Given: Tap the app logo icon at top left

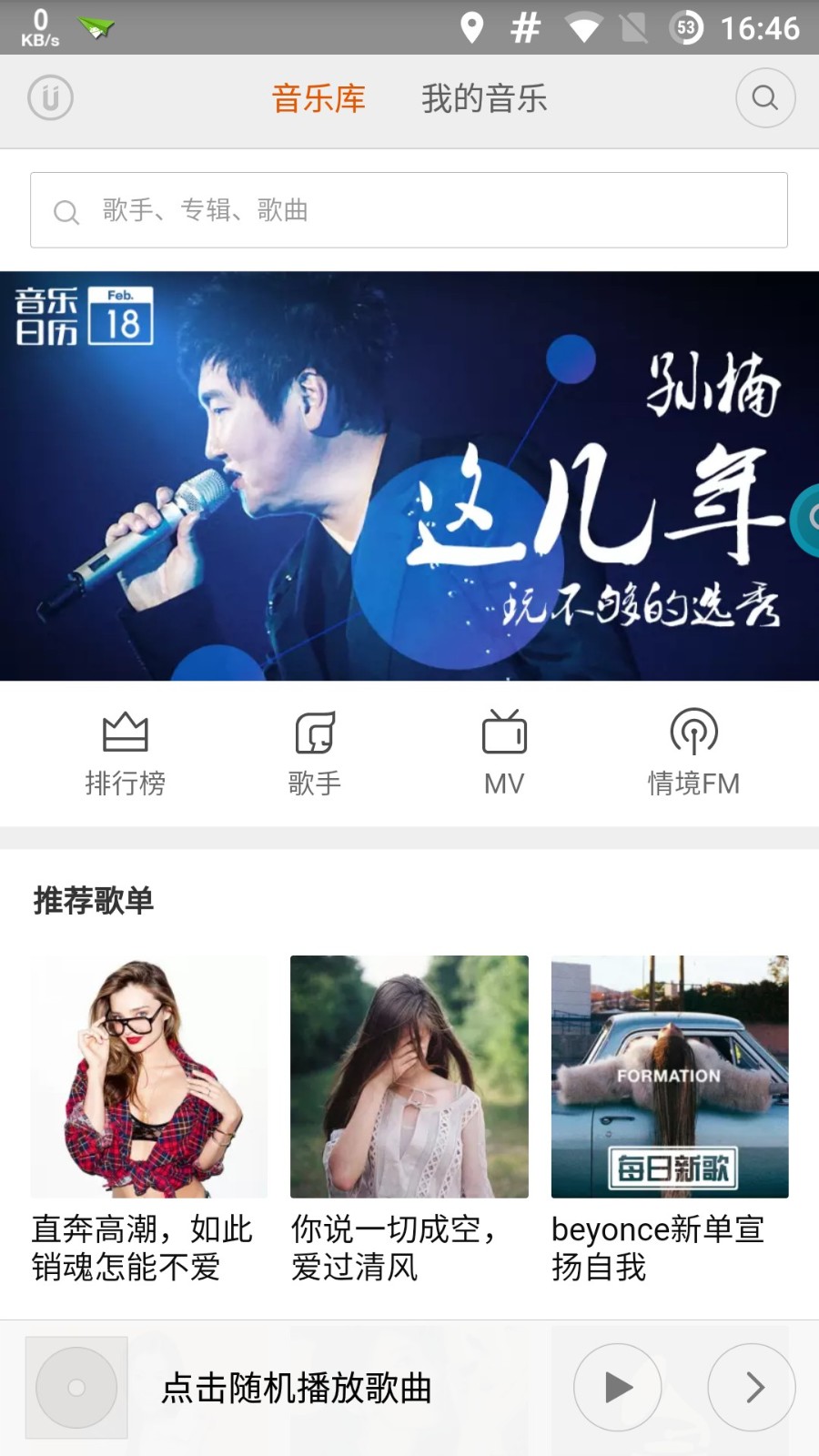Looking at the screenshot, I should click(50, 98).
